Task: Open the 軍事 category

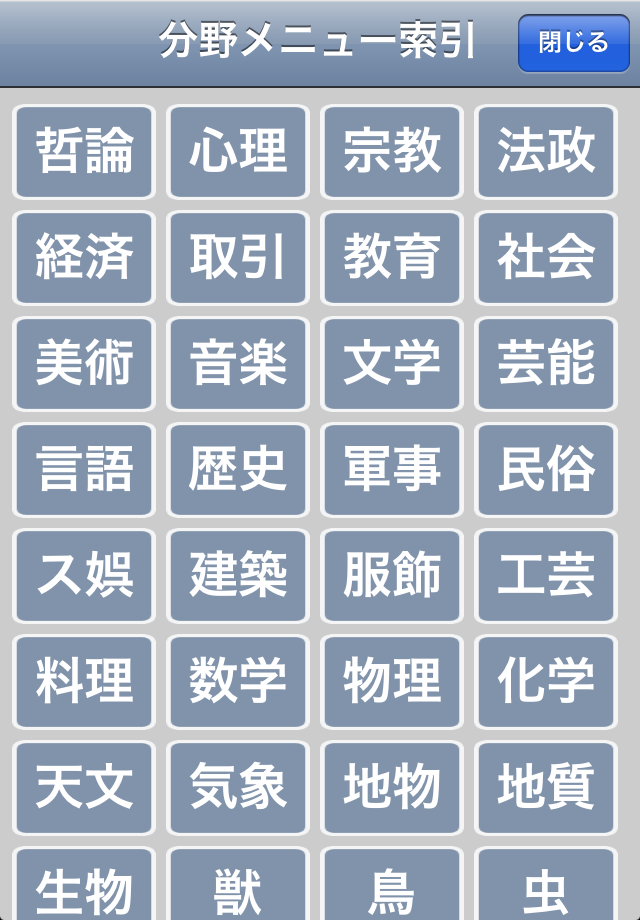Action: pos(392,470)
